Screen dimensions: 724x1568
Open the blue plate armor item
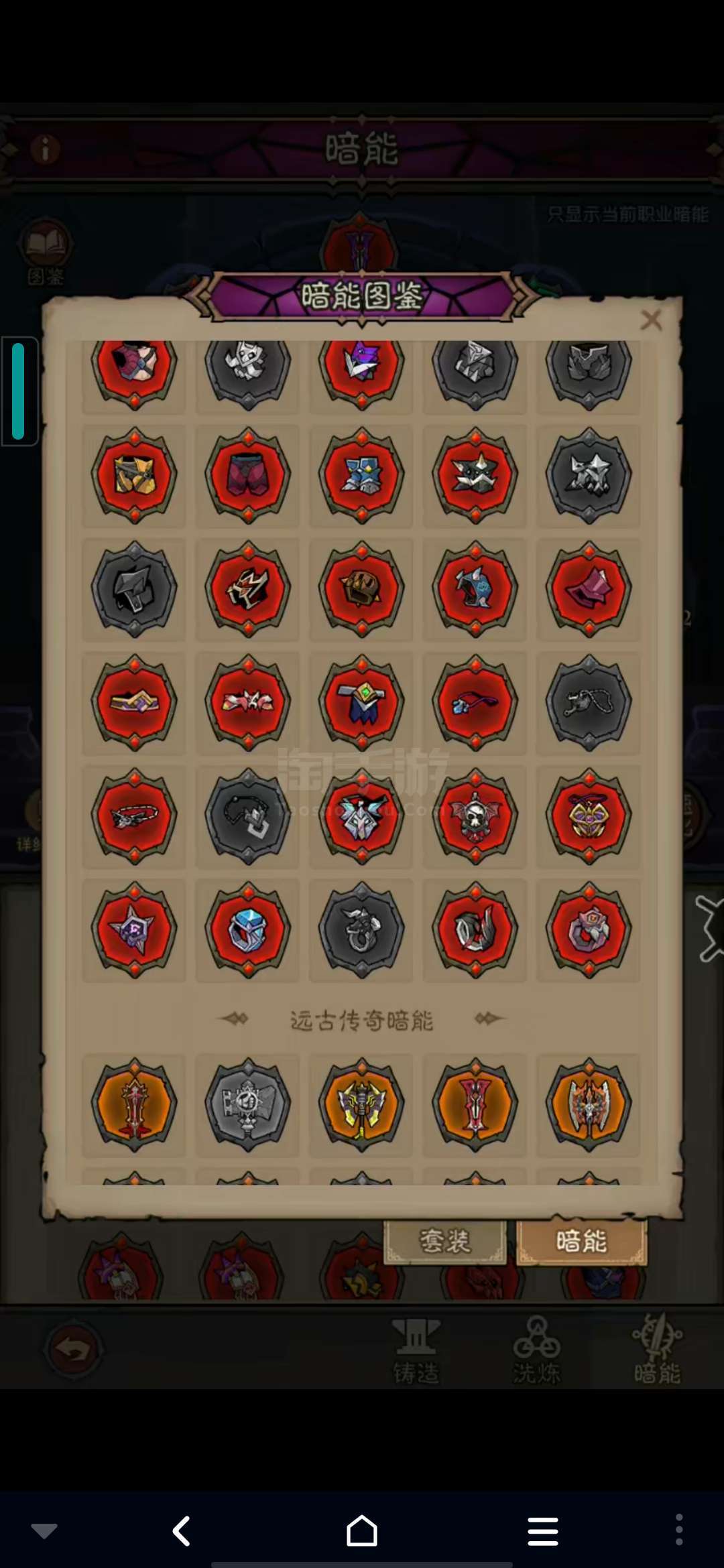361,474
